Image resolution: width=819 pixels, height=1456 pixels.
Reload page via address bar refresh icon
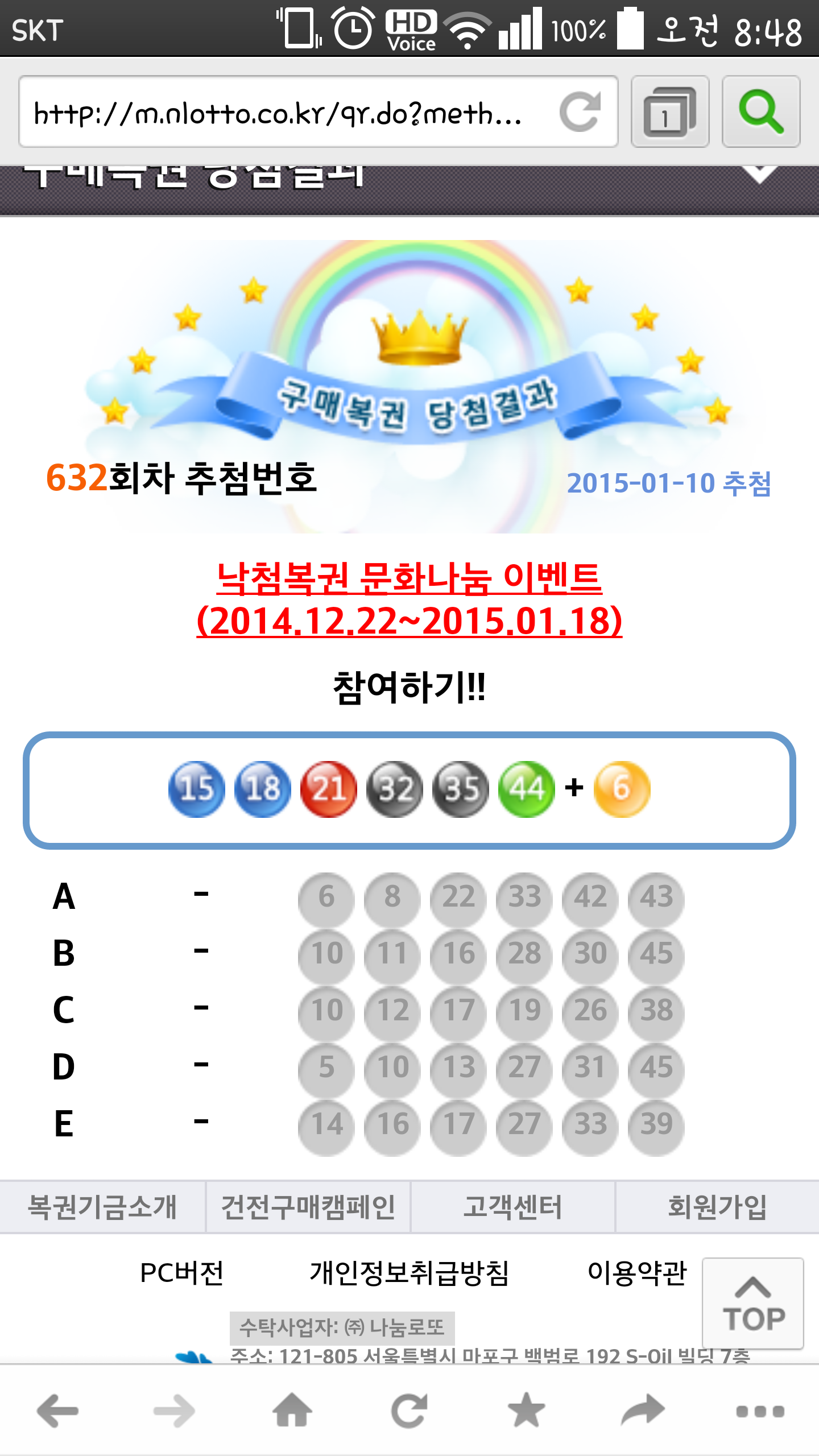click(580, 111)
